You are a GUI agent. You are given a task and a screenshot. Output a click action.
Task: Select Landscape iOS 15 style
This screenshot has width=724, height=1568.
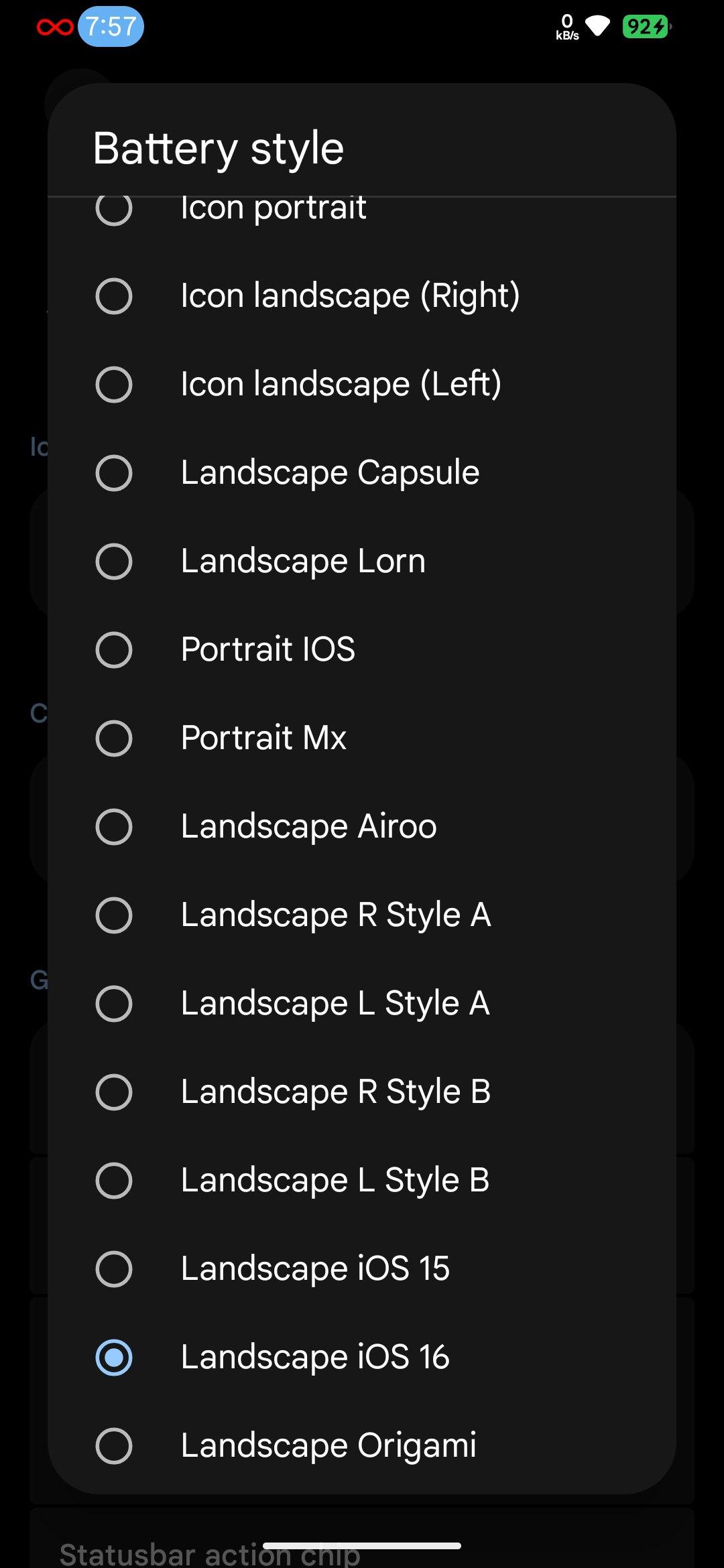click(362, 1269)
